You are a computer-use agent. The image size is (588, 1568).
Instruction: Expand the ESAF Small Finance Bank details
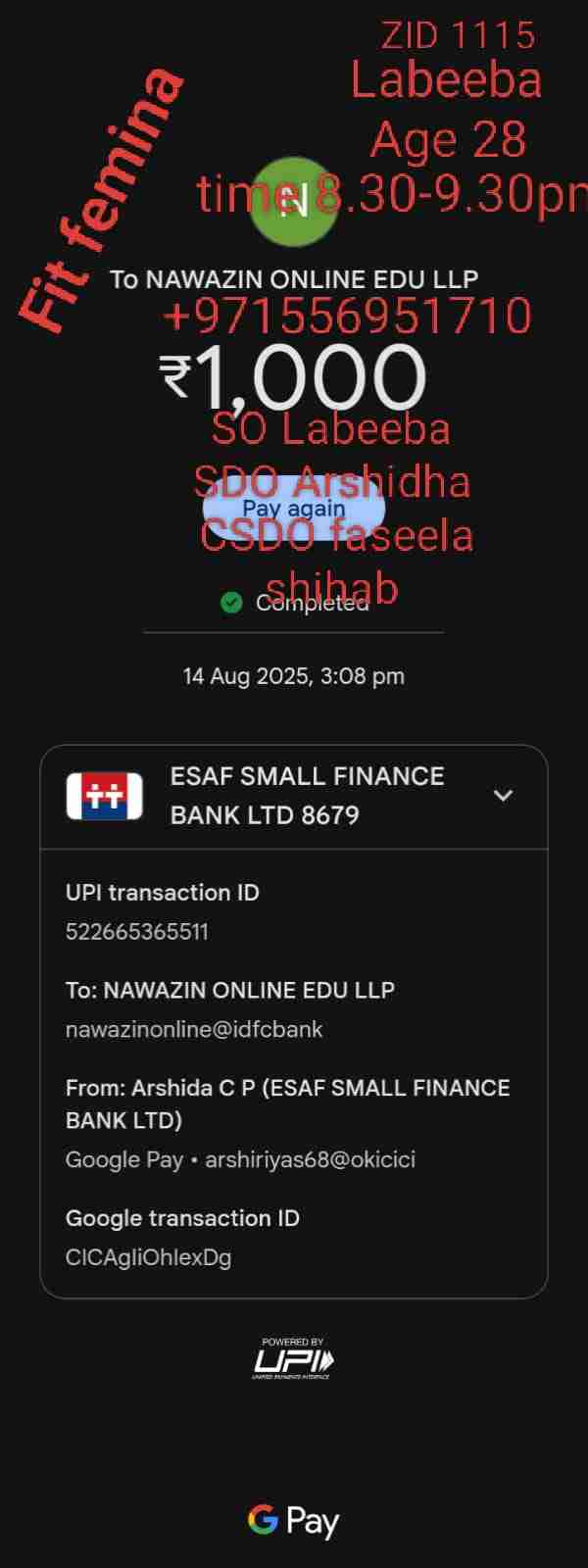[x=503, y=796]
